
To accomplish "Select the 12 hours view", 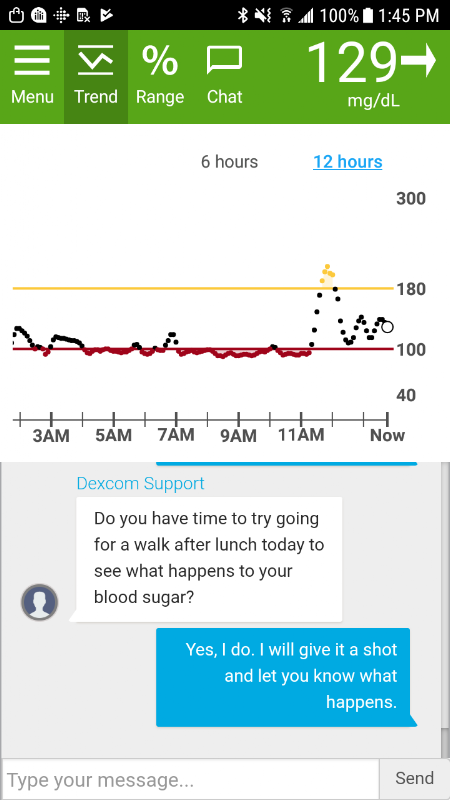I will 347,162.
